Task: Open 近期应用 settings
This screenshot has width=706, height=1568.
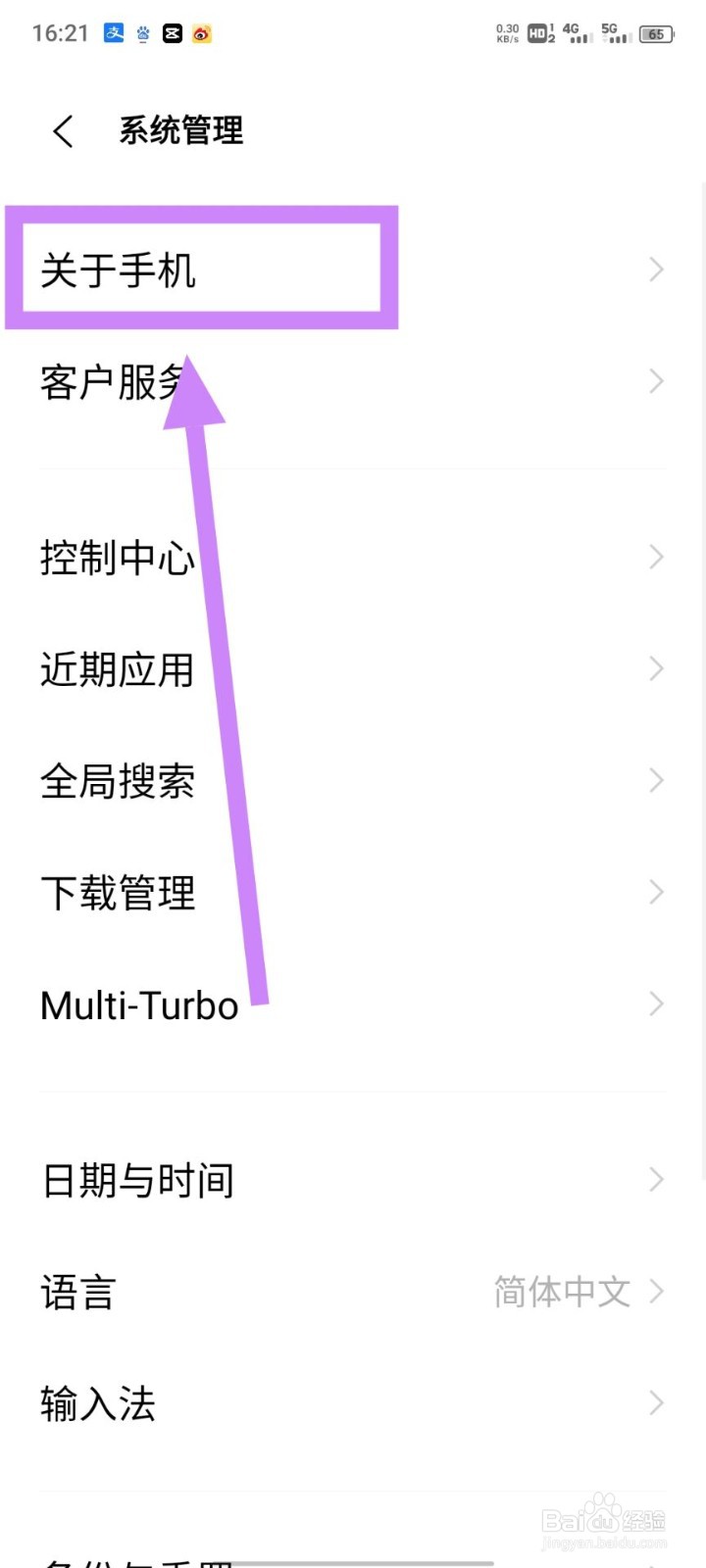Action: [116, 668]
